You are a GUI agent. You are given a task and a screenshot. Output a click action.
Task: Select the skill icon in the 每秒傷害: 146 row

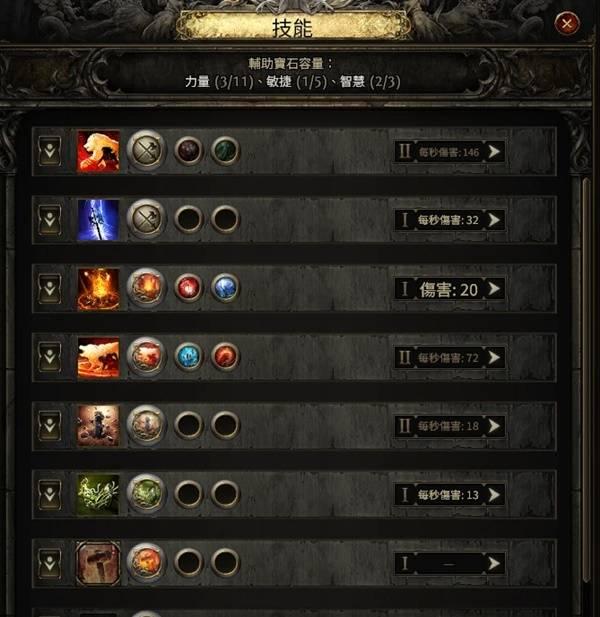(98, 152)
